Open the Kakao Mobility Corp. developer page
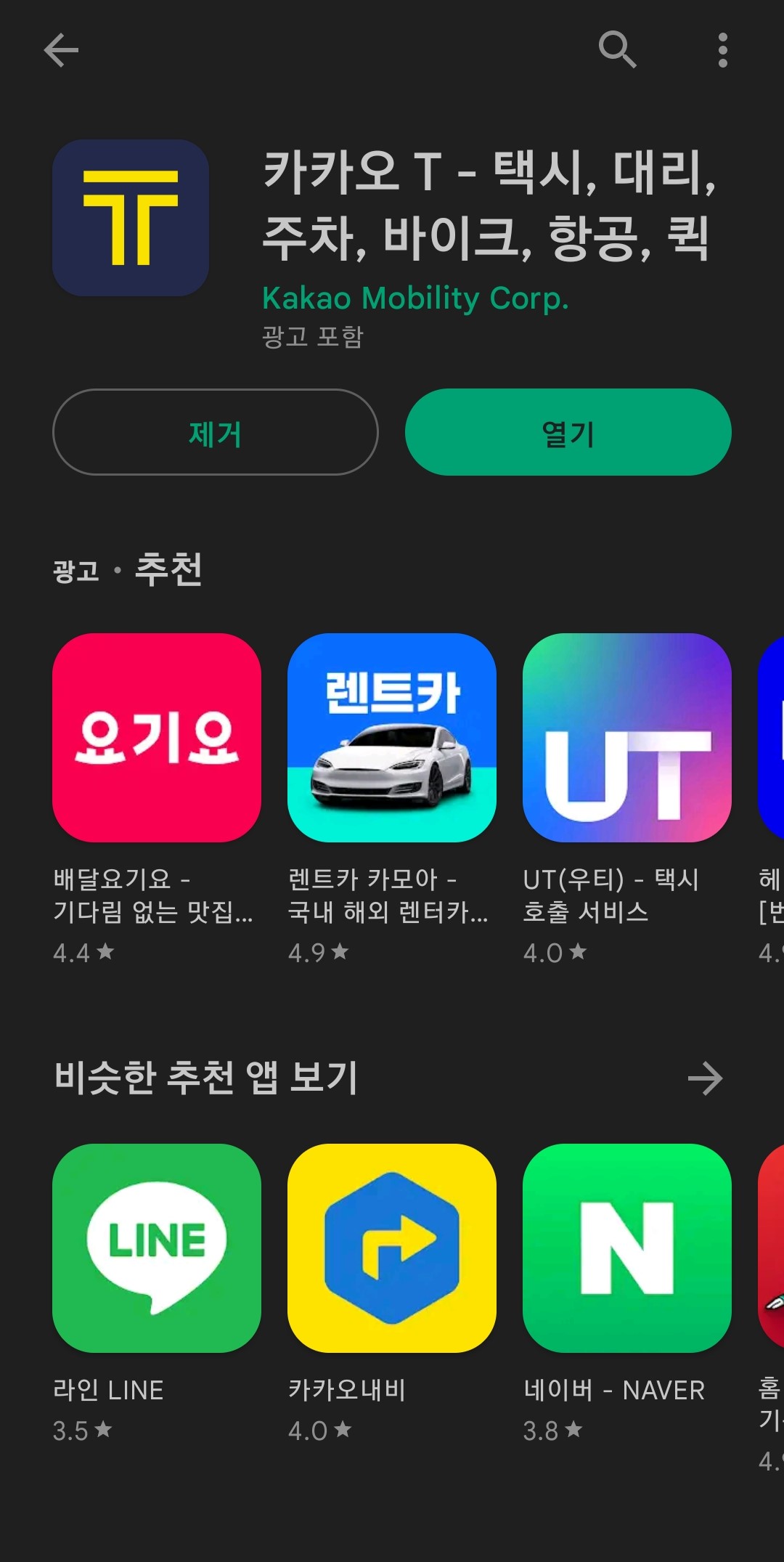Screen dimensions: 784x1562 pyautogui.click(x=415, y=298)
